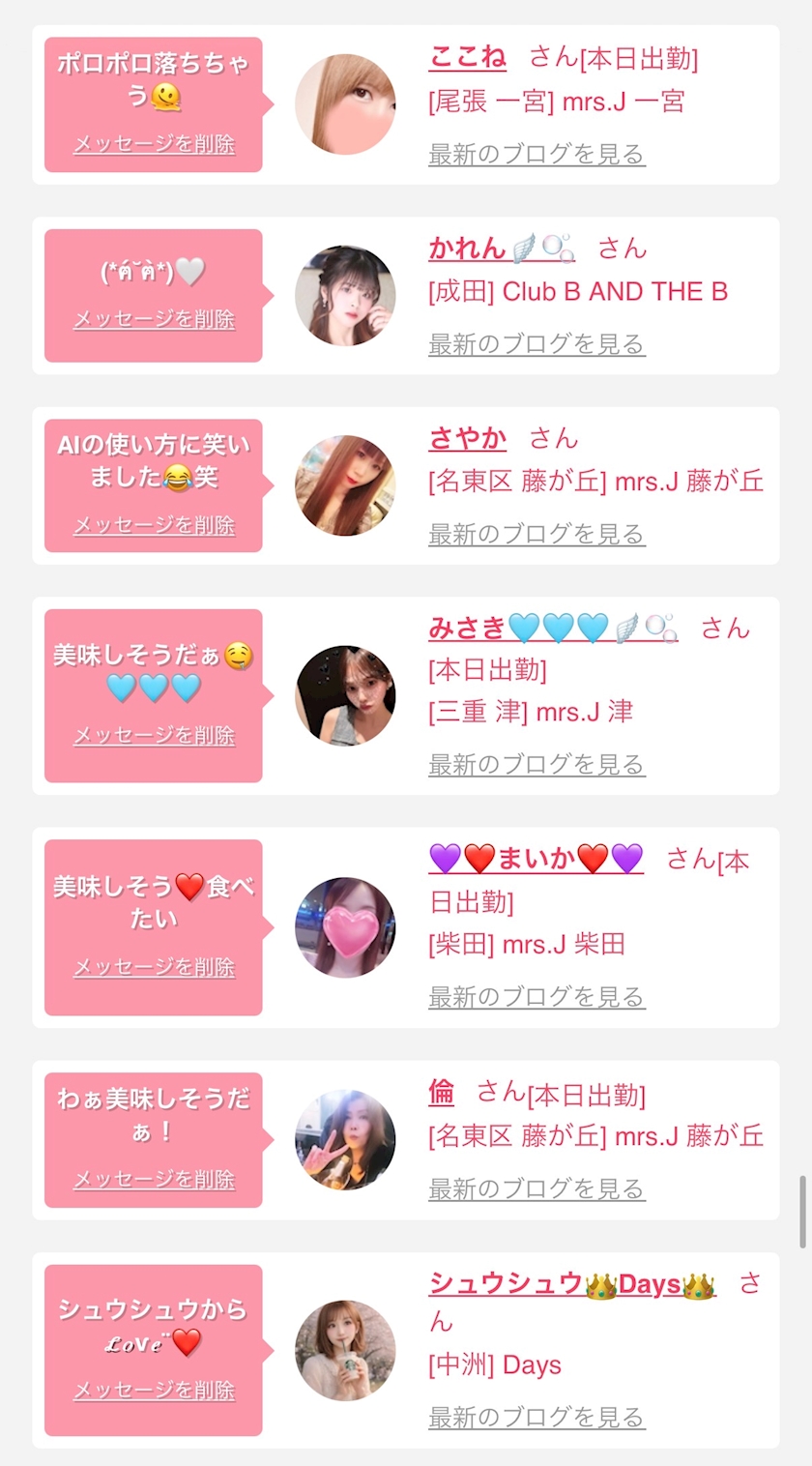Delete the ポロポロ落ちちゃう message

click(x=155, y=144)
